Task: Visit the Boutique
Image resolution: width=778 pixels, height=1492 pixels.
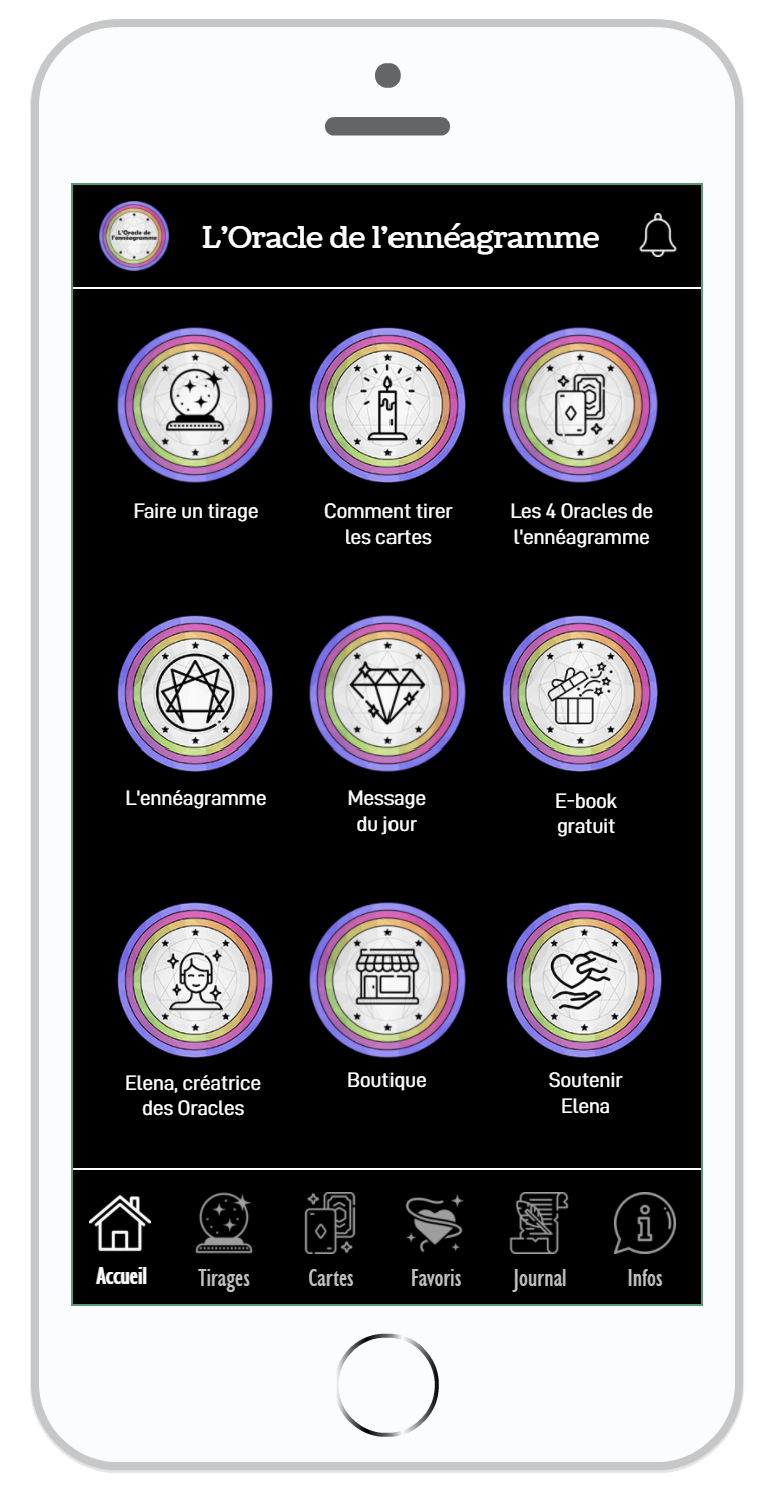Action: [x=388, y=980]
